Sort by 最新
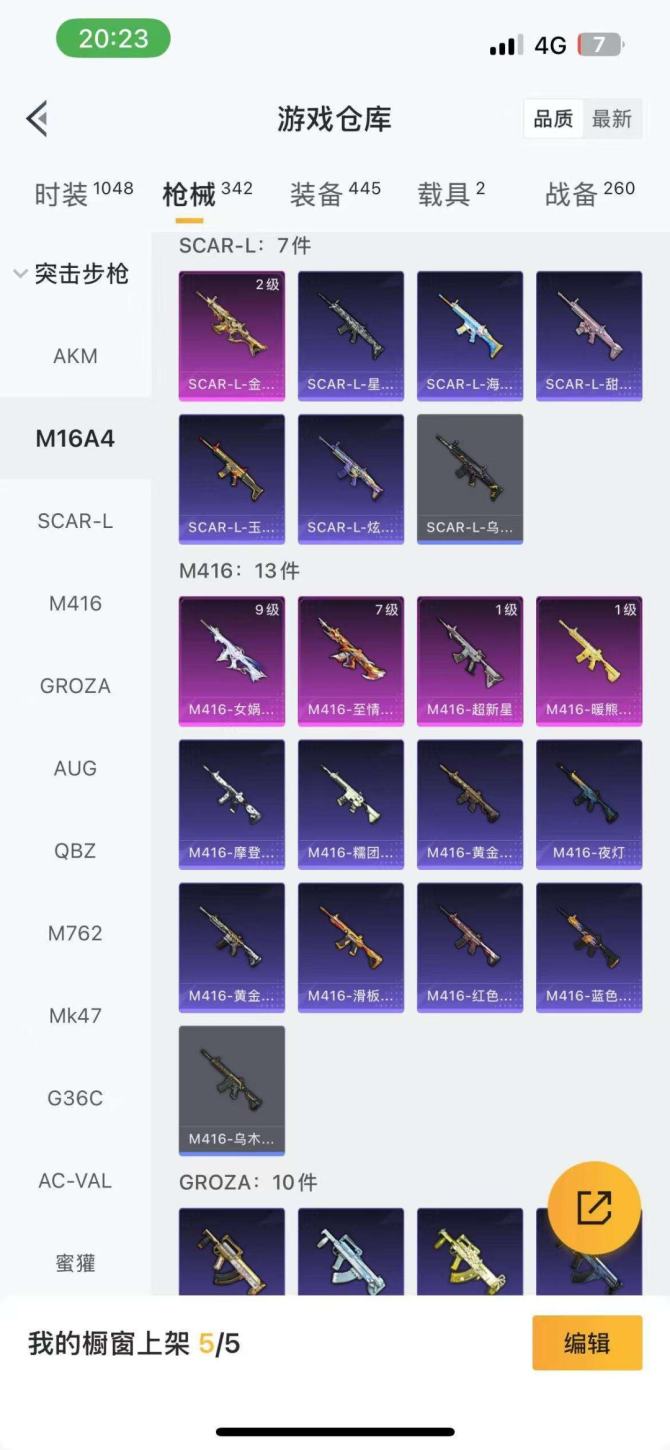670x1450 pixels. coord(611,119)
